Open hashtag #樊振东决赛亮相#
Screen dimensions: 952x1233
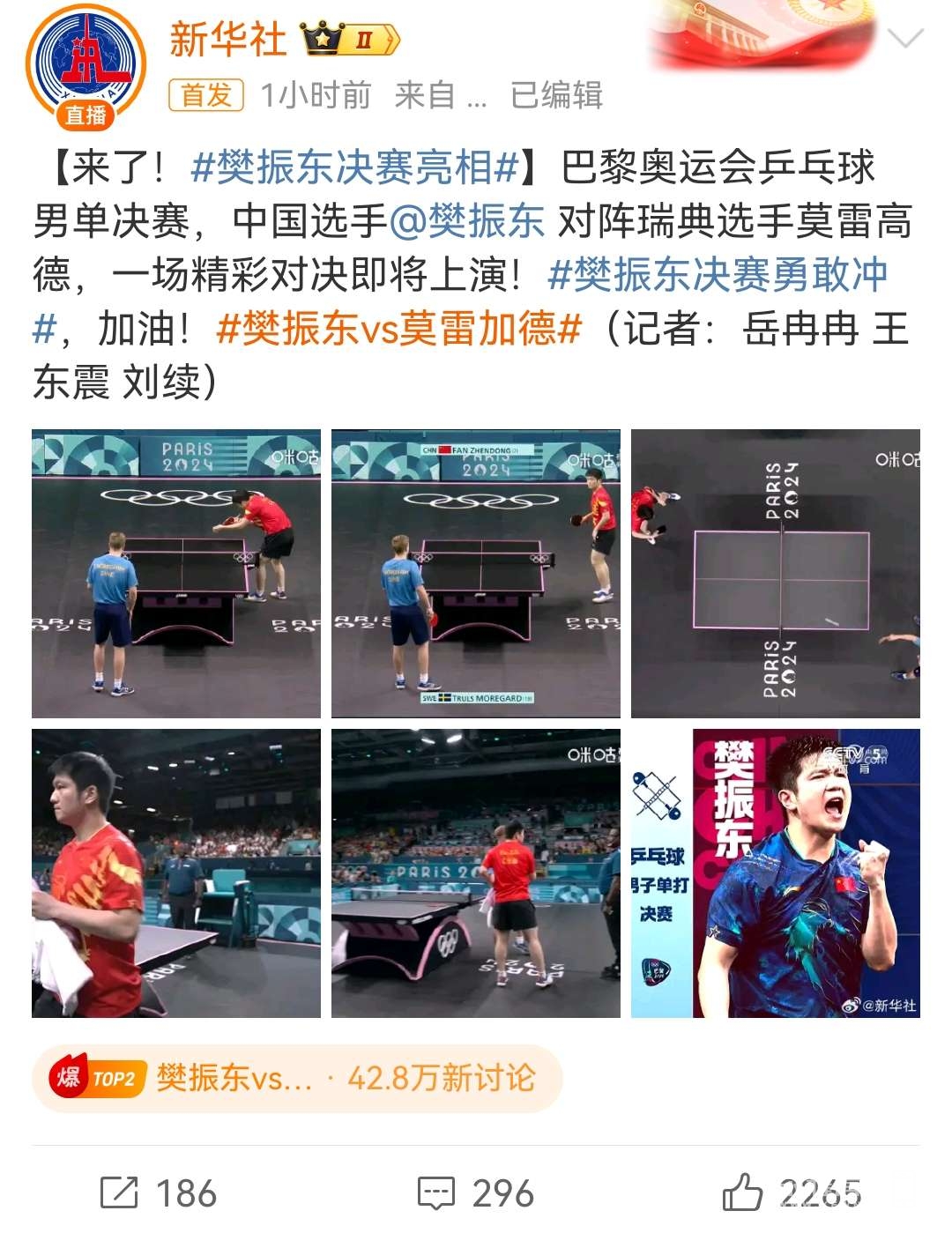click(353, 167)
